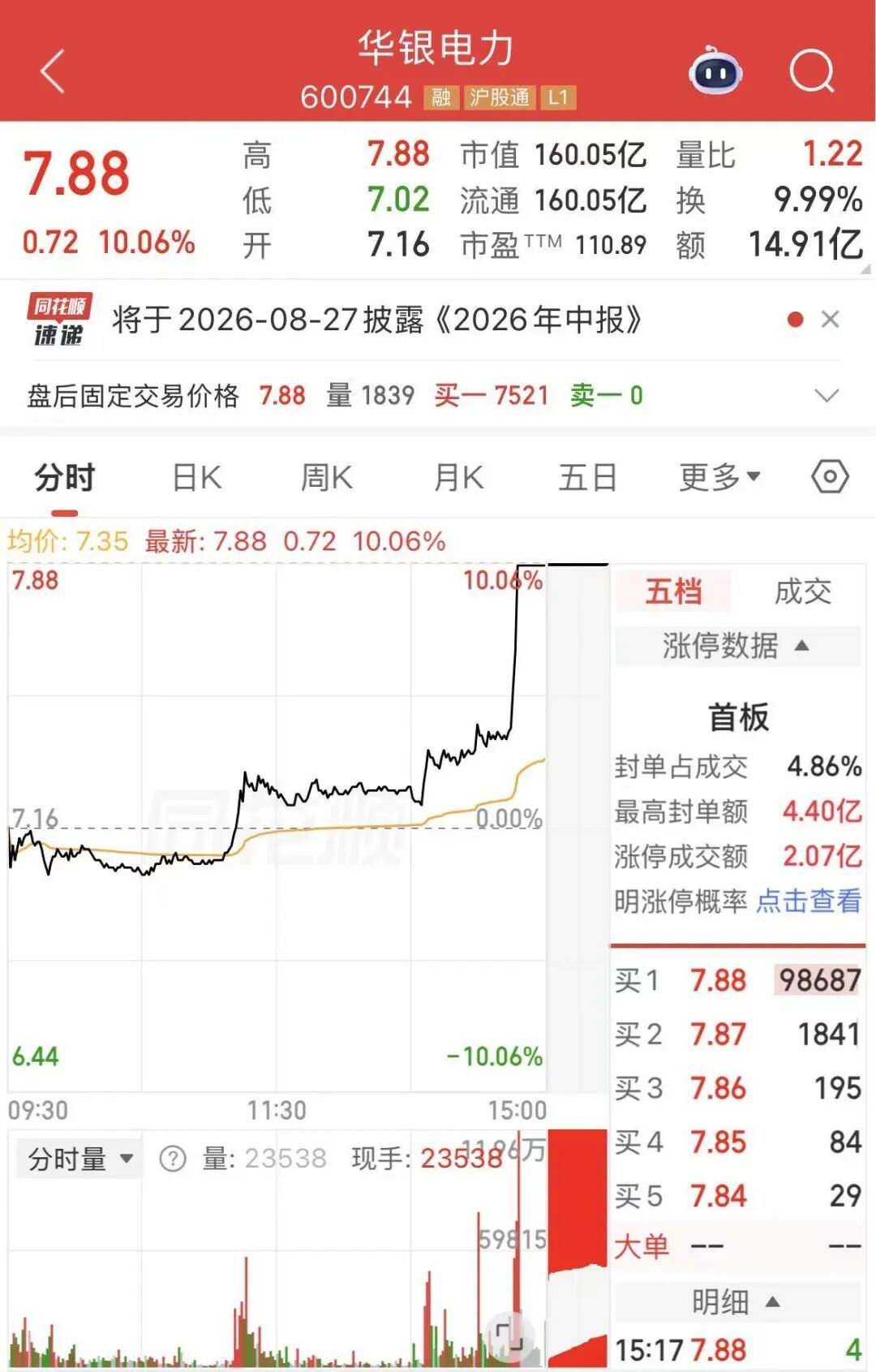Switch to the 成交 tab
Image resolution: width=876 pixels, height=1372 pixels.
802,591
